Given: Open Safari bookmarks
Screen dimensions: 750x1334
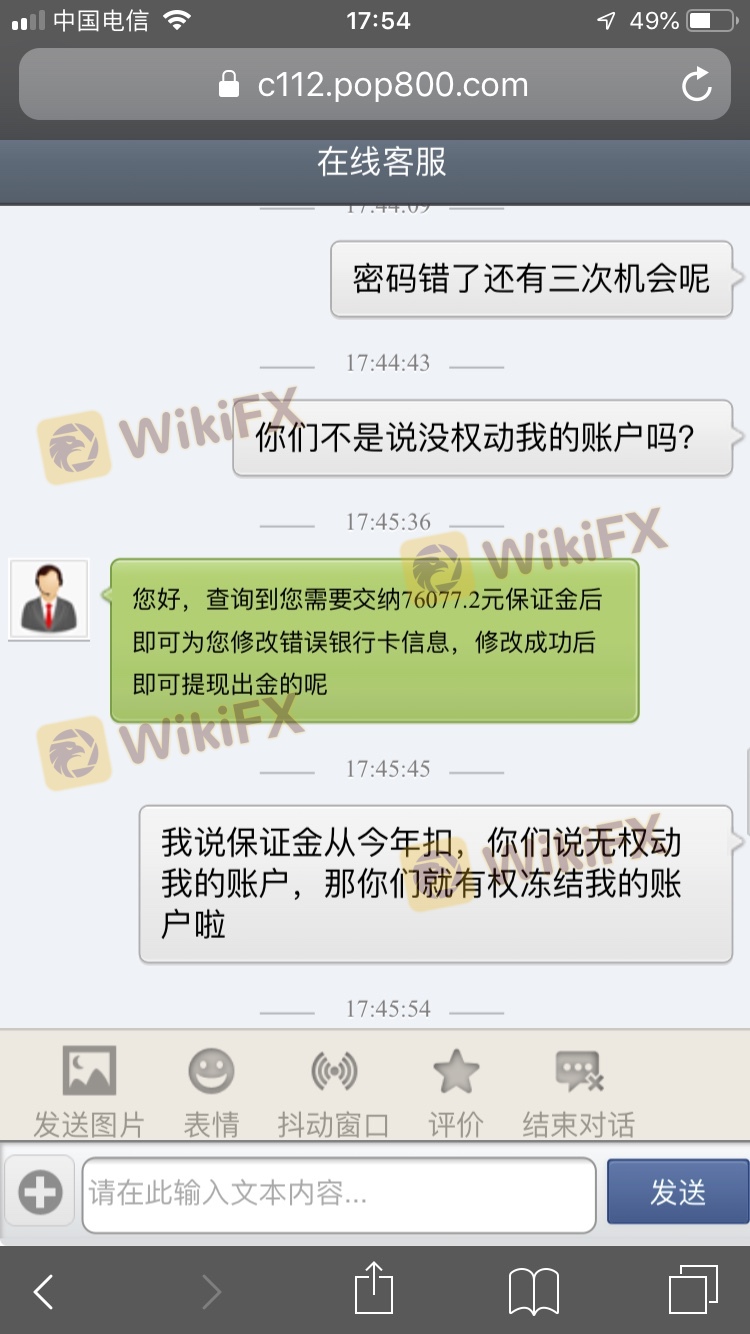Looking at the screenshot, I should point(533,1291).
